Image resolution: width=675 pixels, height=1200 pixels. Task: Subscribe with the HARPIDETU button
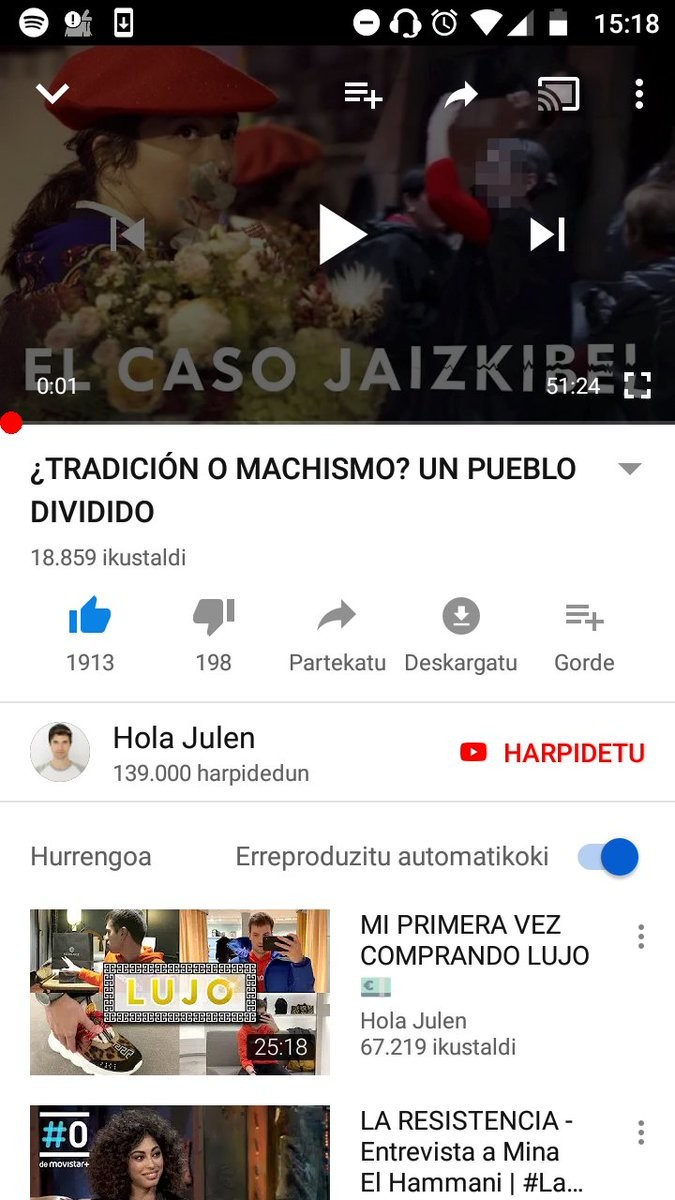tap(552, 752)
